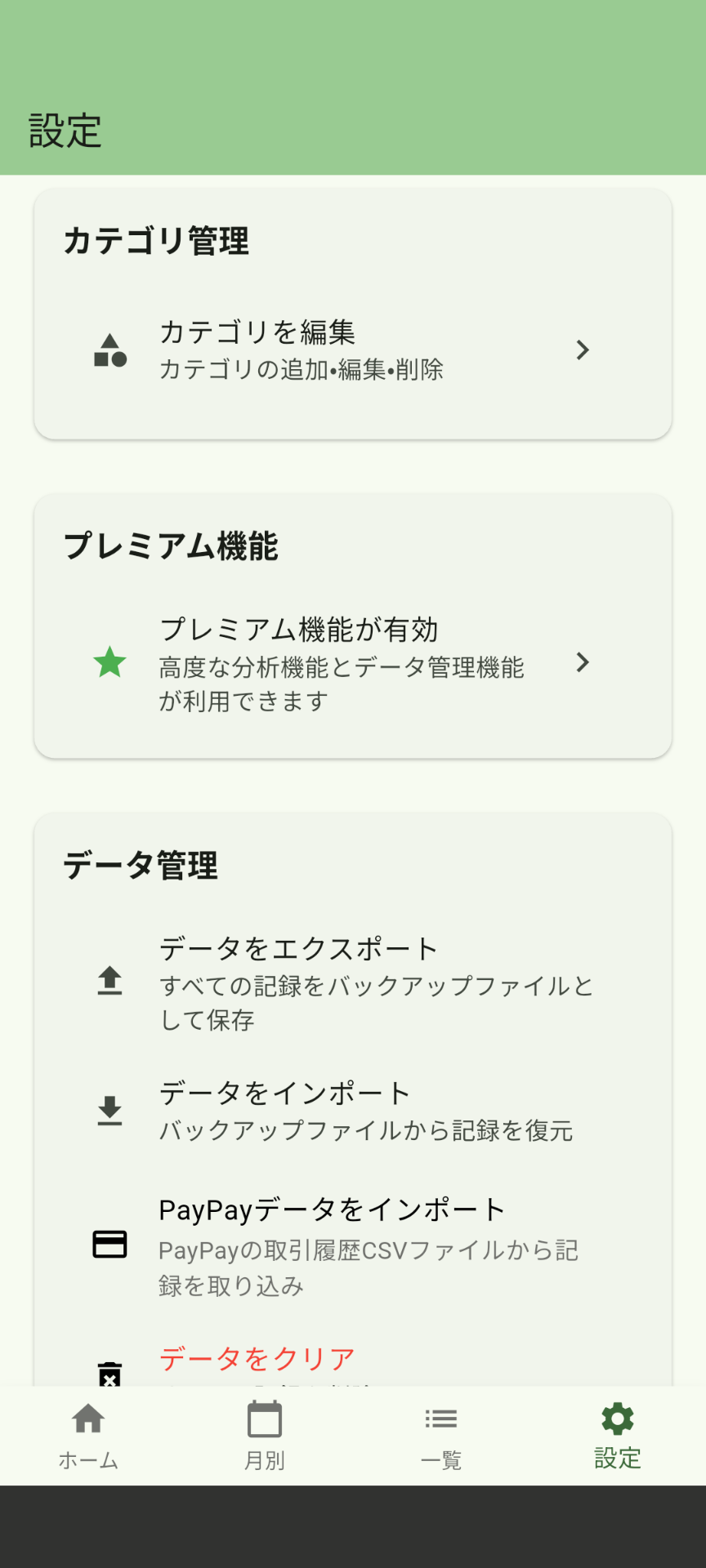Switch to the ホーム tab
Viewport: 706px width, 1568px height.
coord(88,1434)
